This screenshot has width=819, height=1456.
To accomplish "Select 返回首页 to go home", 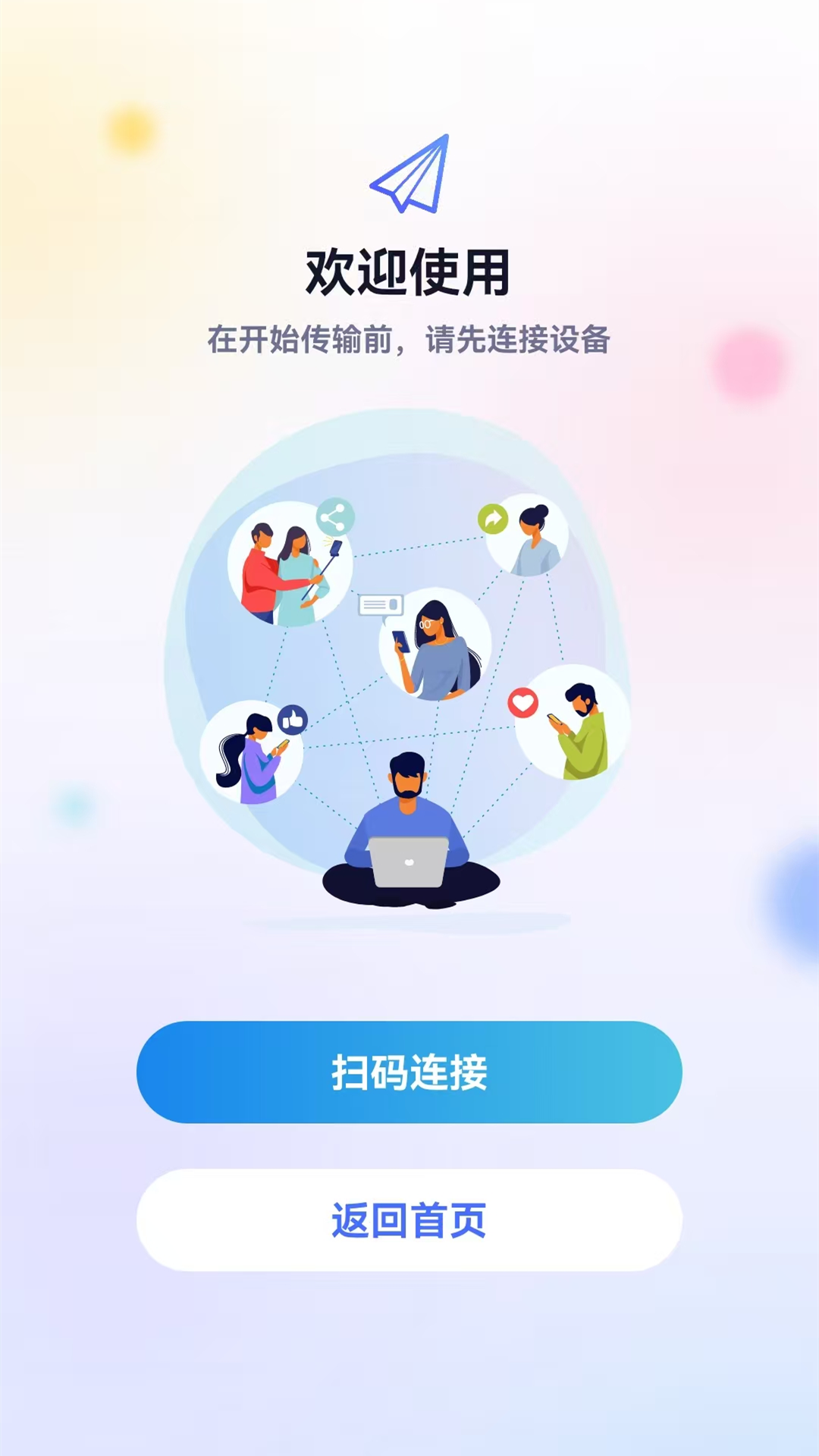I will [409, 1220].
